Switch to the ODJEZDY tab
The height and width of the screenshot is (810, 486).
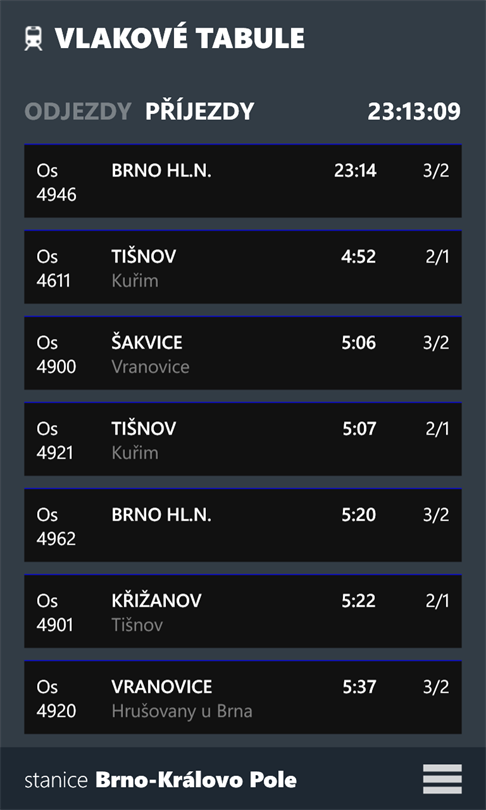click(78, 112)
